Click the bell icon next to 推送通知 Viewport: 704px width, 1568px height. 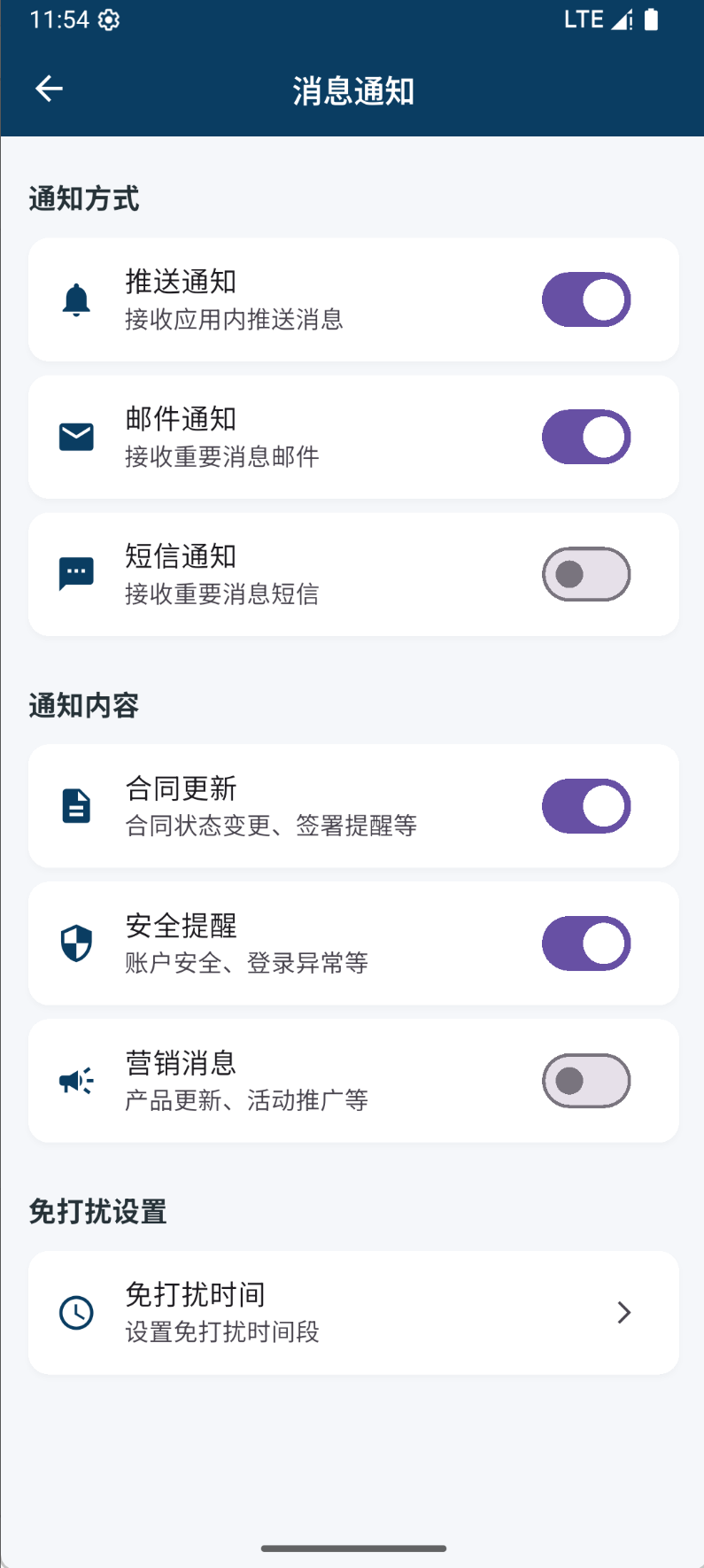click(x=76, y=299)
